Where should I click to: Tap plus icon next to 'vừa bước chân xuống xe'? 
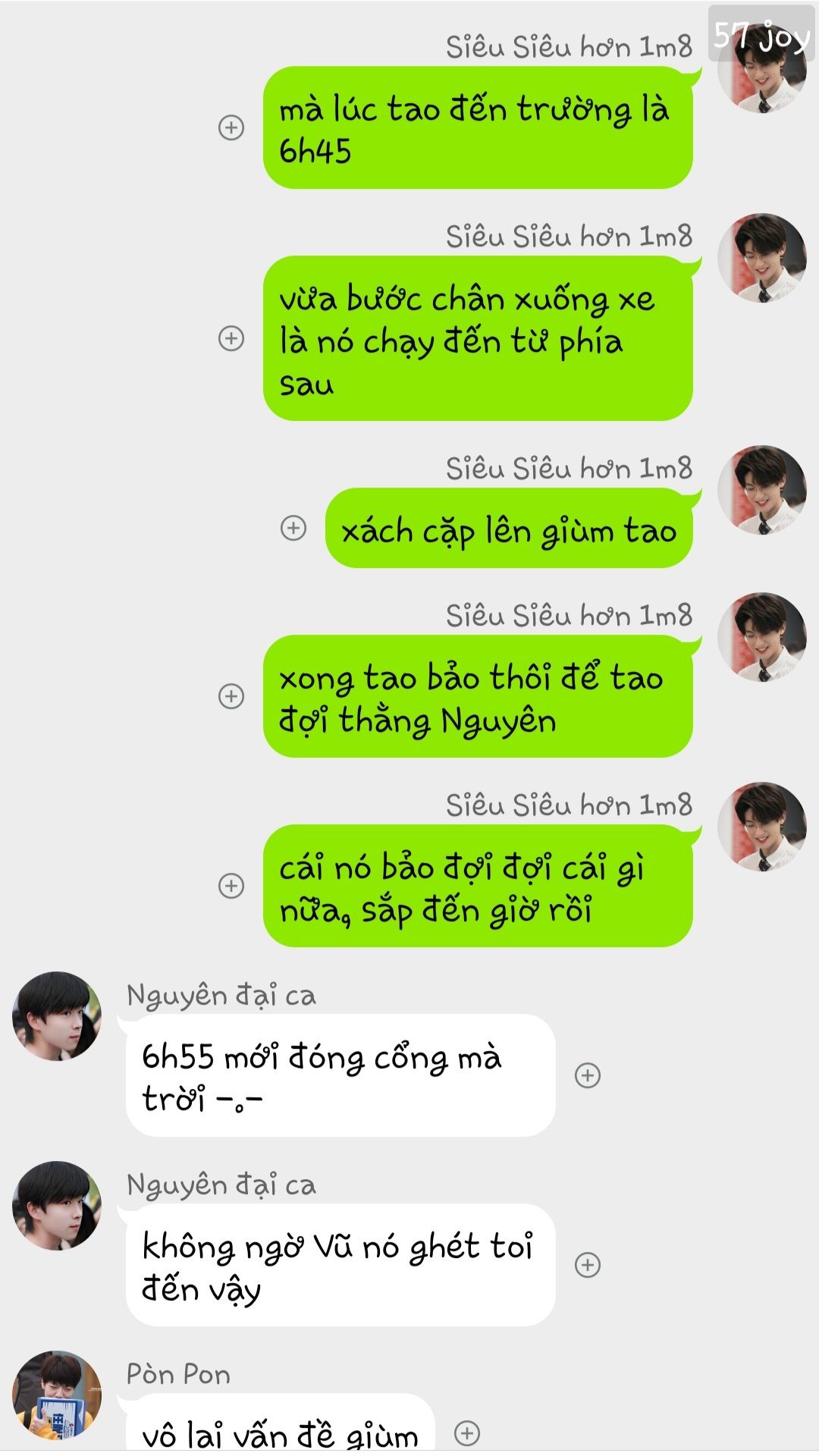[x=231, y=338]
